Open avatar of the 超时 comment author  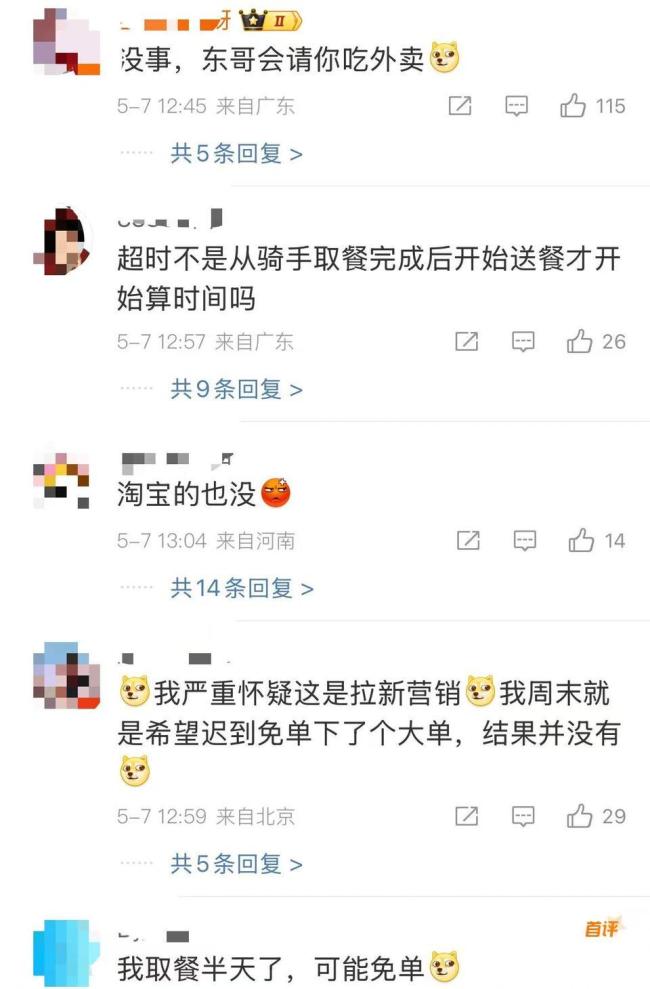[63, 240]
